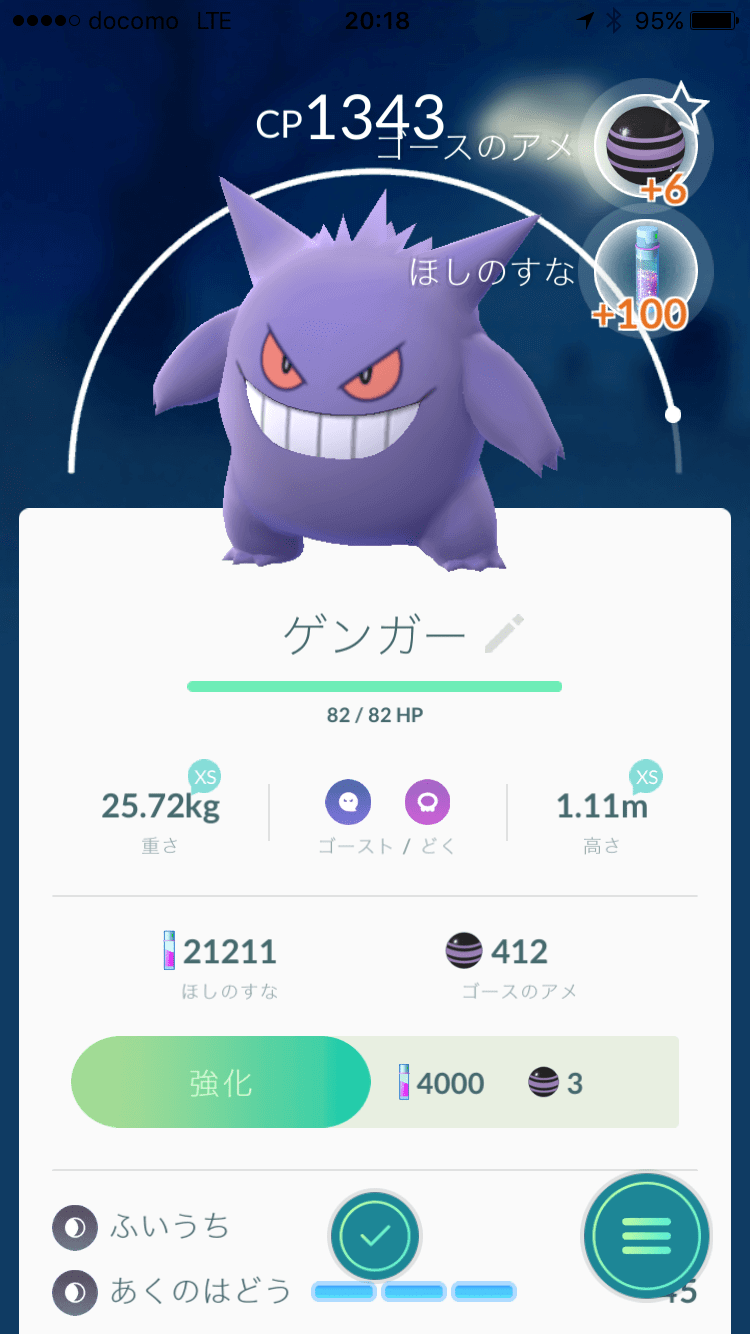
Task: Open the round three-line menu button
Action: (646, 1238)
